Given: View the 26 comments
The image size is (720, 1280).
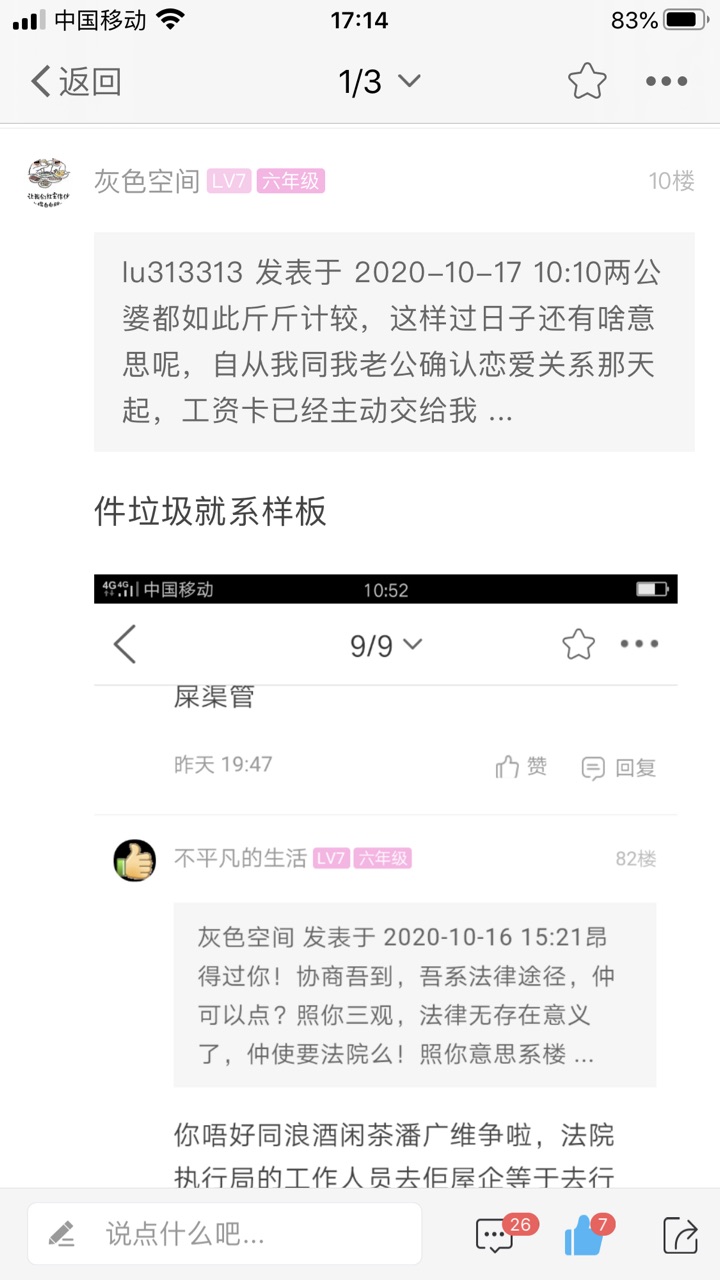Looking at the screenshot, I should click(496, 1235).
